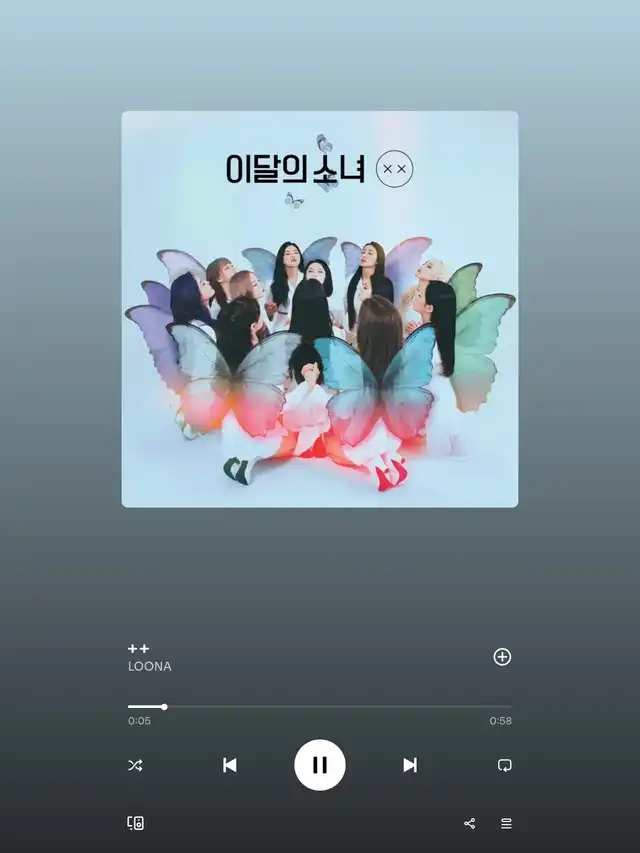The image size is (640, 853).
Task: Add the song ++ to library
Action: (502, 657)
